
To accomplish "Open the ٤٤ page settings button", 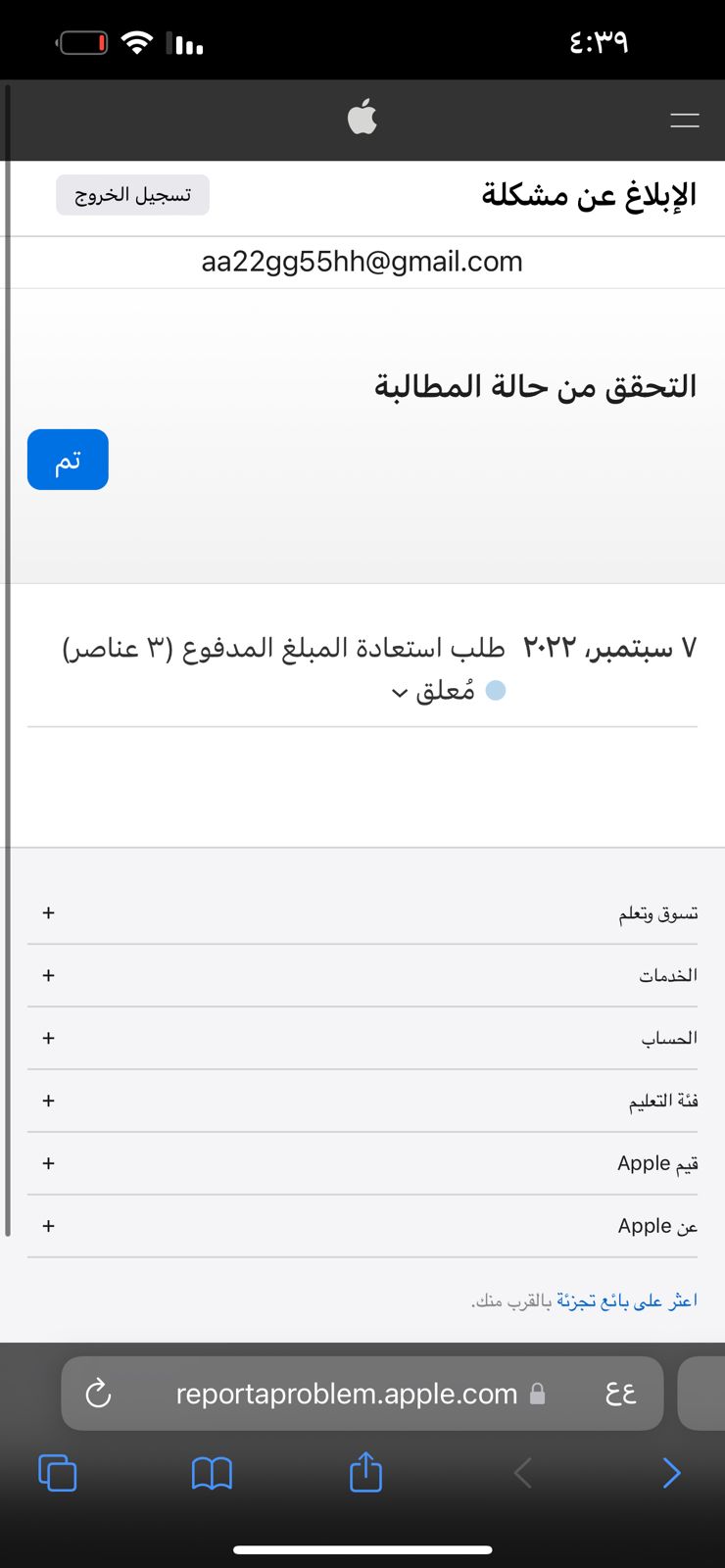I will point(621,1394).
